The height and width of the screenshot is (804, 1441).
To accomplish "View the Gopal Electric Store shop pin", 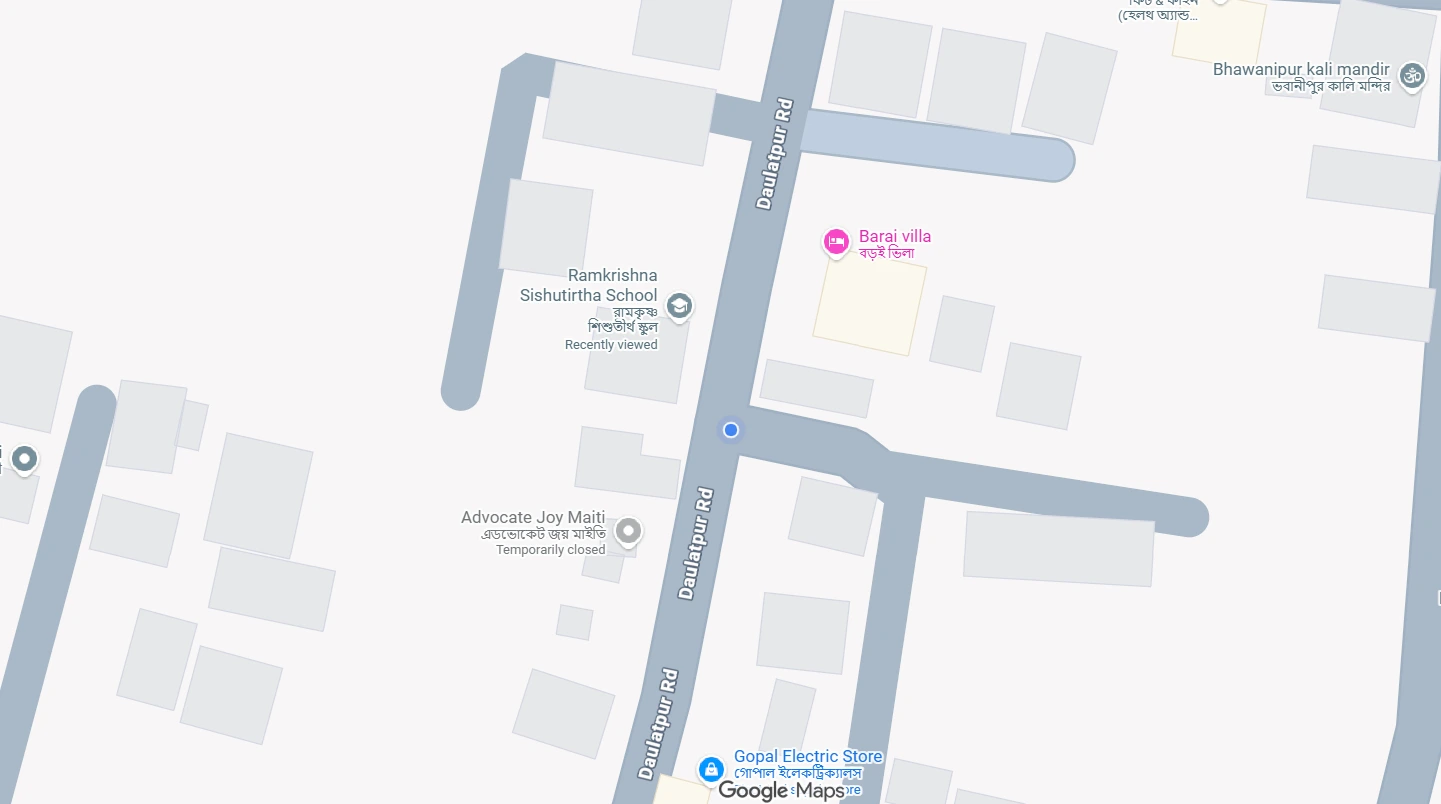I will [x=711, y=769].
